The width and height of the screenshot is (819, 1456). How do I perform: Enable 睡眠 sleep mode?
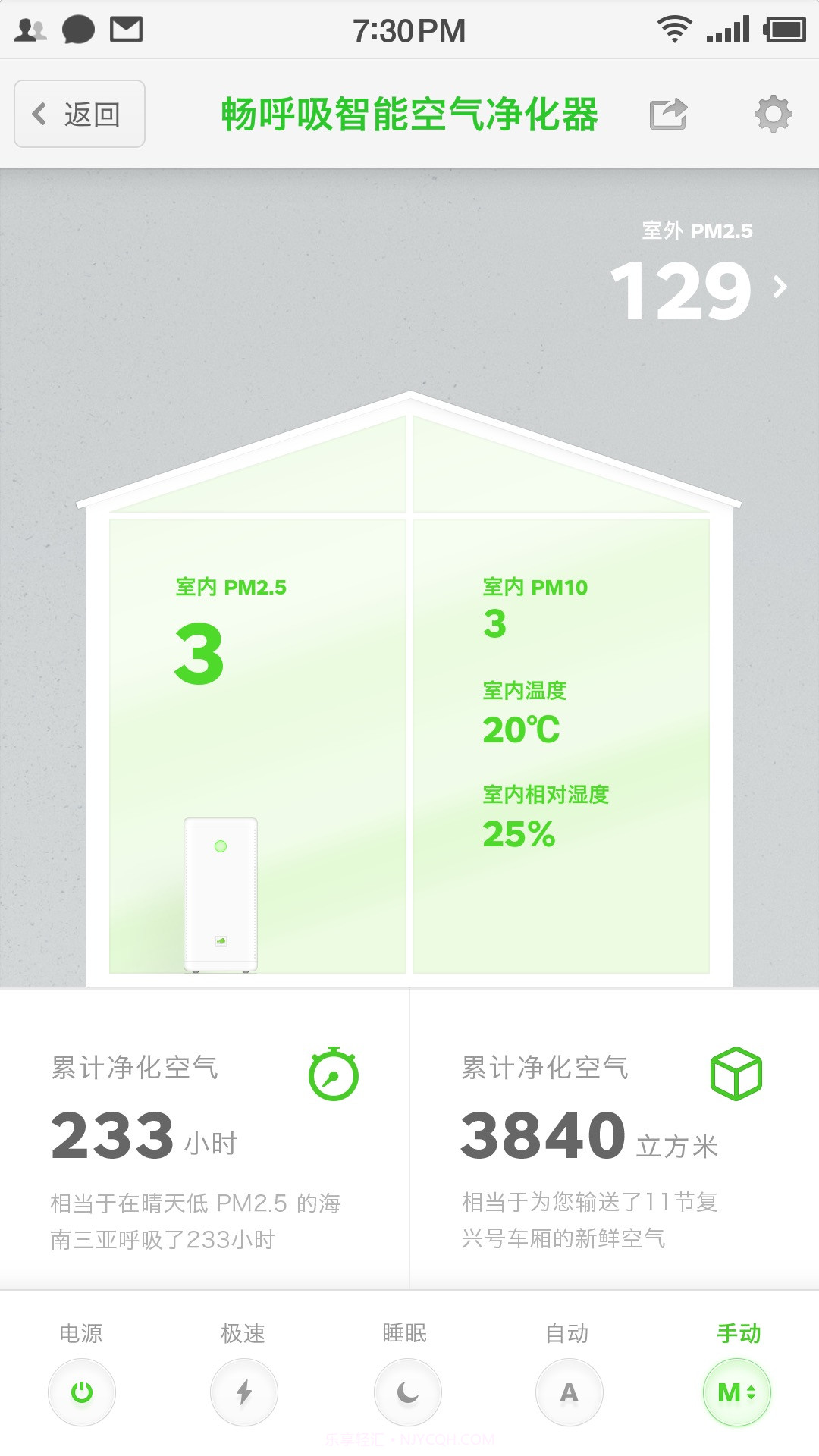[407, 1392]
